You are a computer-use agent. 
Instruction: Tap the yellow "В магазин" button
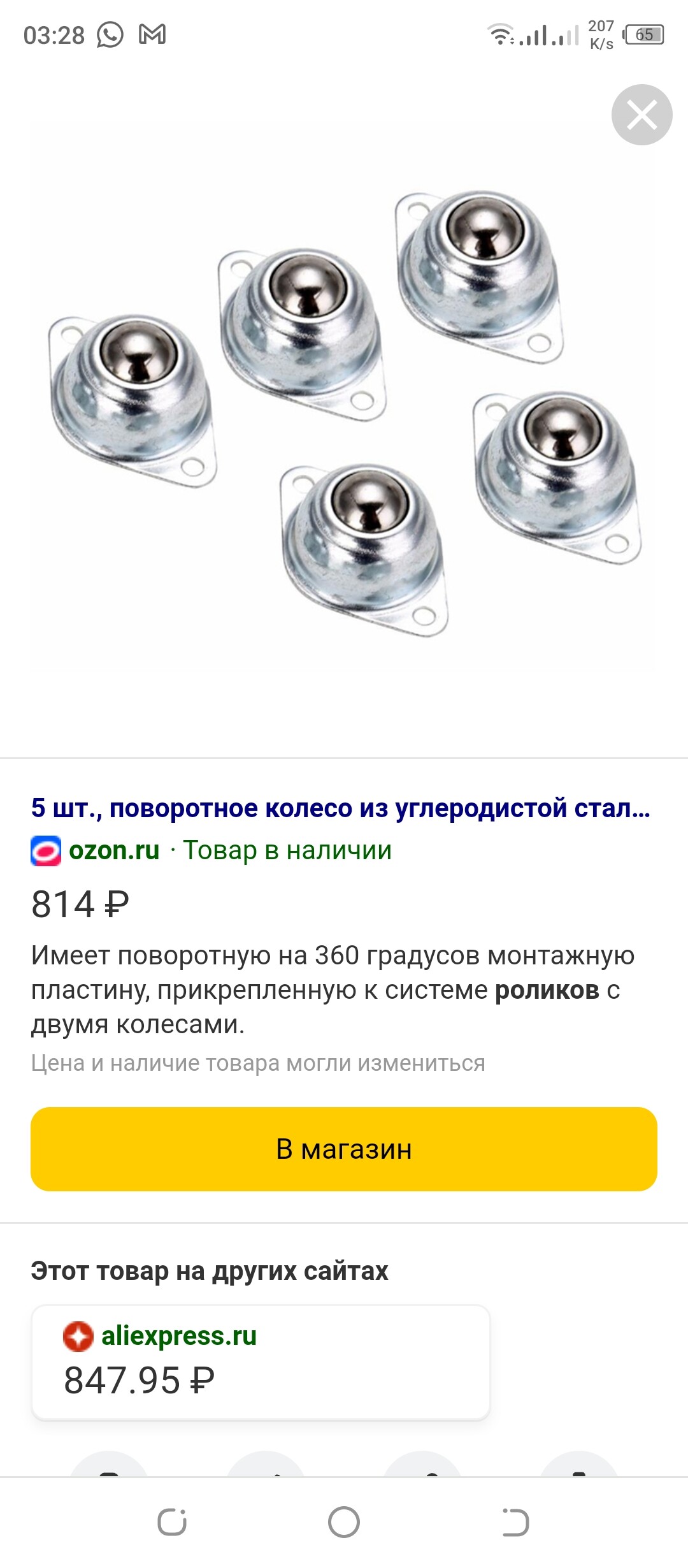point(344,1149)
